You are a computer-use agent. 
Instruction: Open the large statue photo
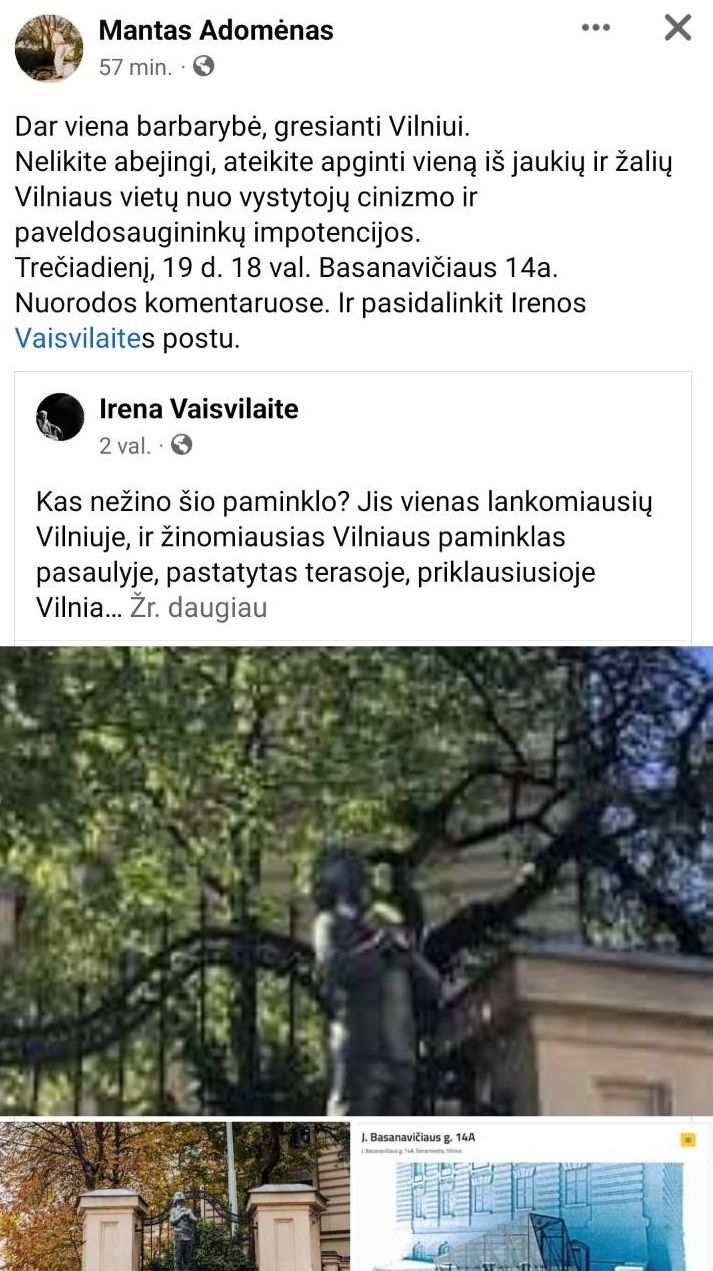click(x=356, y=880)
